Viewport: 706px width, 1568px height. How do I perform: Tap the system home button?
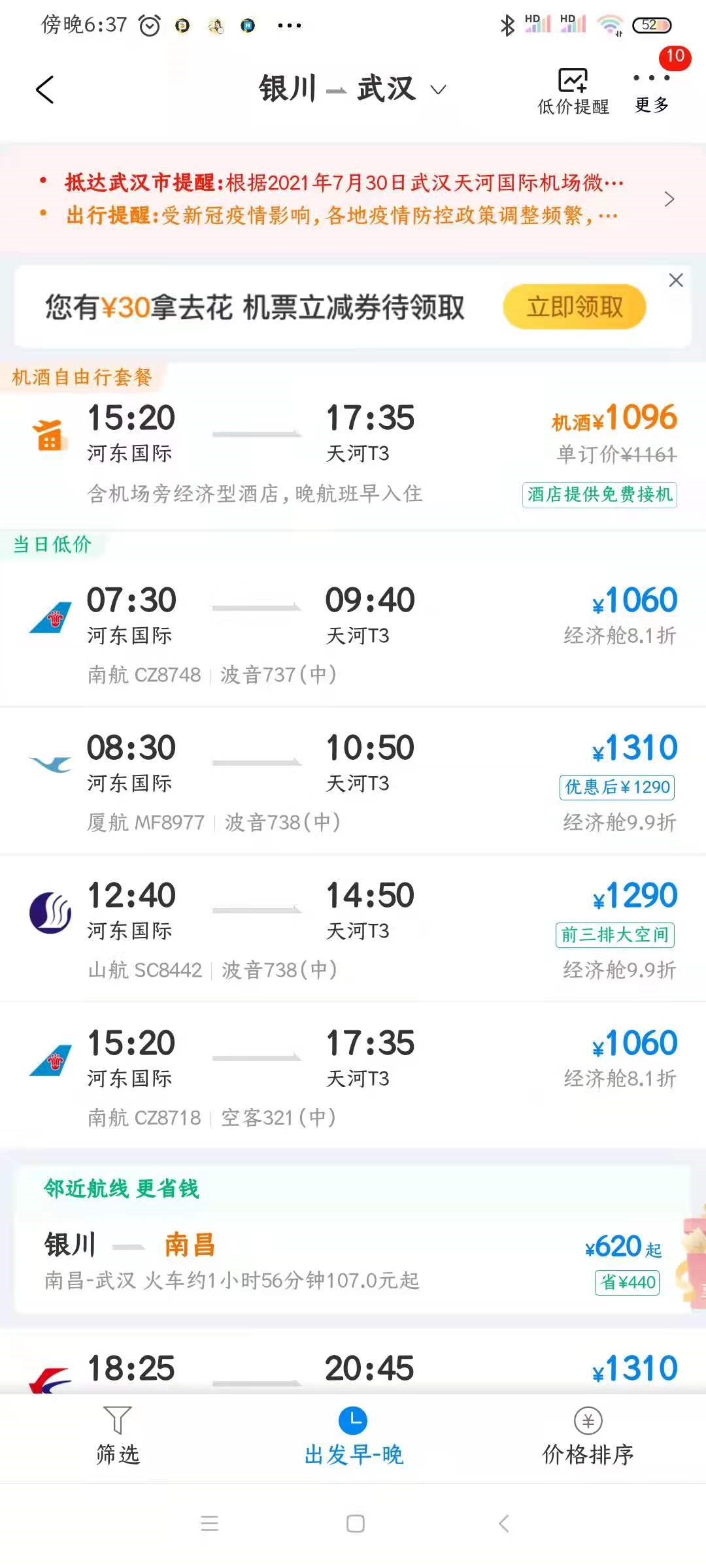click(355, 1524)
